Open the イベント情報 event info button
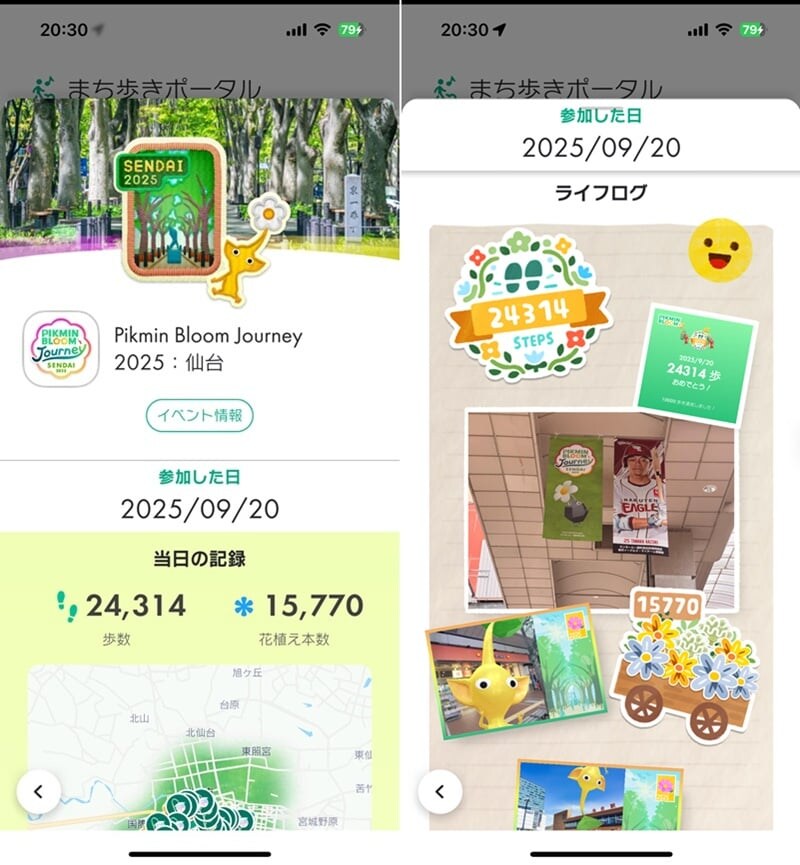Image resolution: width=800 pixels, height=865 pixels. point(200,416)
